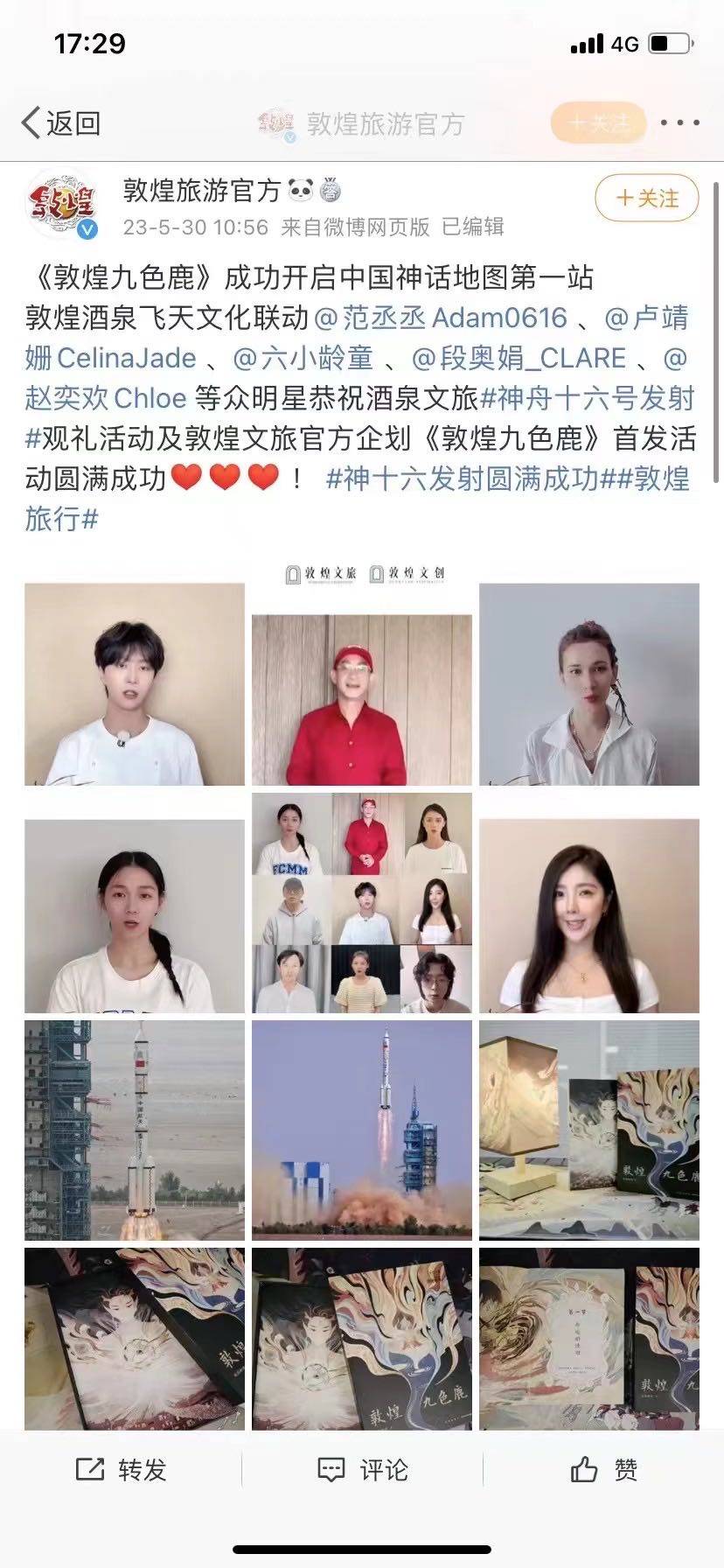View the nine-person collage photo
Viewport: 724px width, 1568px height.
coord(361,903)
